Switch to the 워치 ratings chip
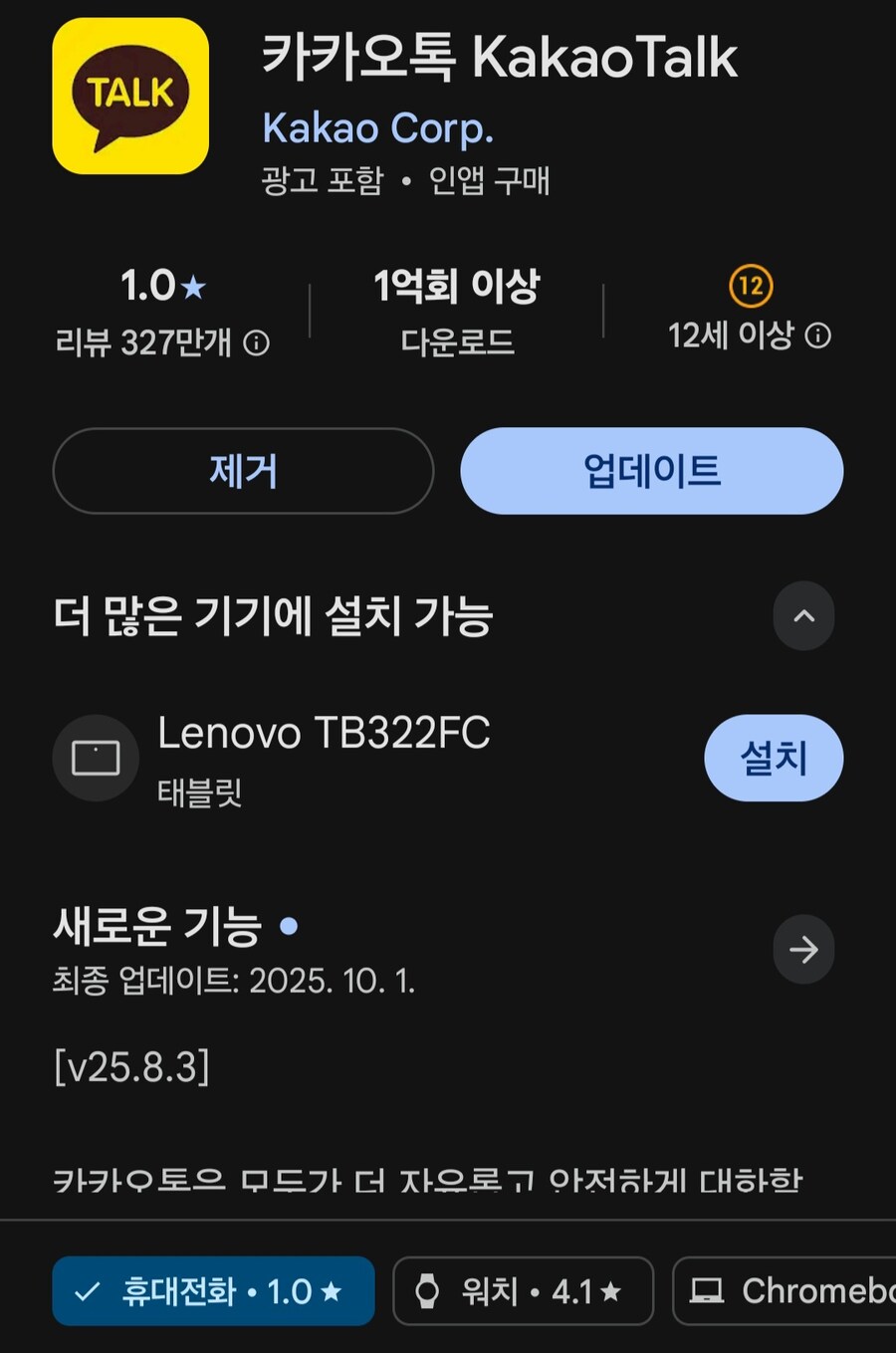 [523, 1291]
